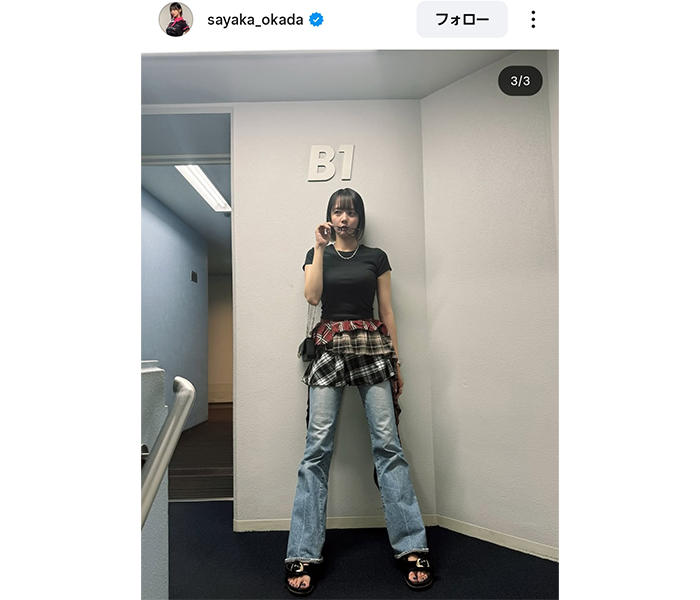Screen dimensions: 700x600
Task: Open sayaka_okada's profile picture
Action: [x=176, y=19]
